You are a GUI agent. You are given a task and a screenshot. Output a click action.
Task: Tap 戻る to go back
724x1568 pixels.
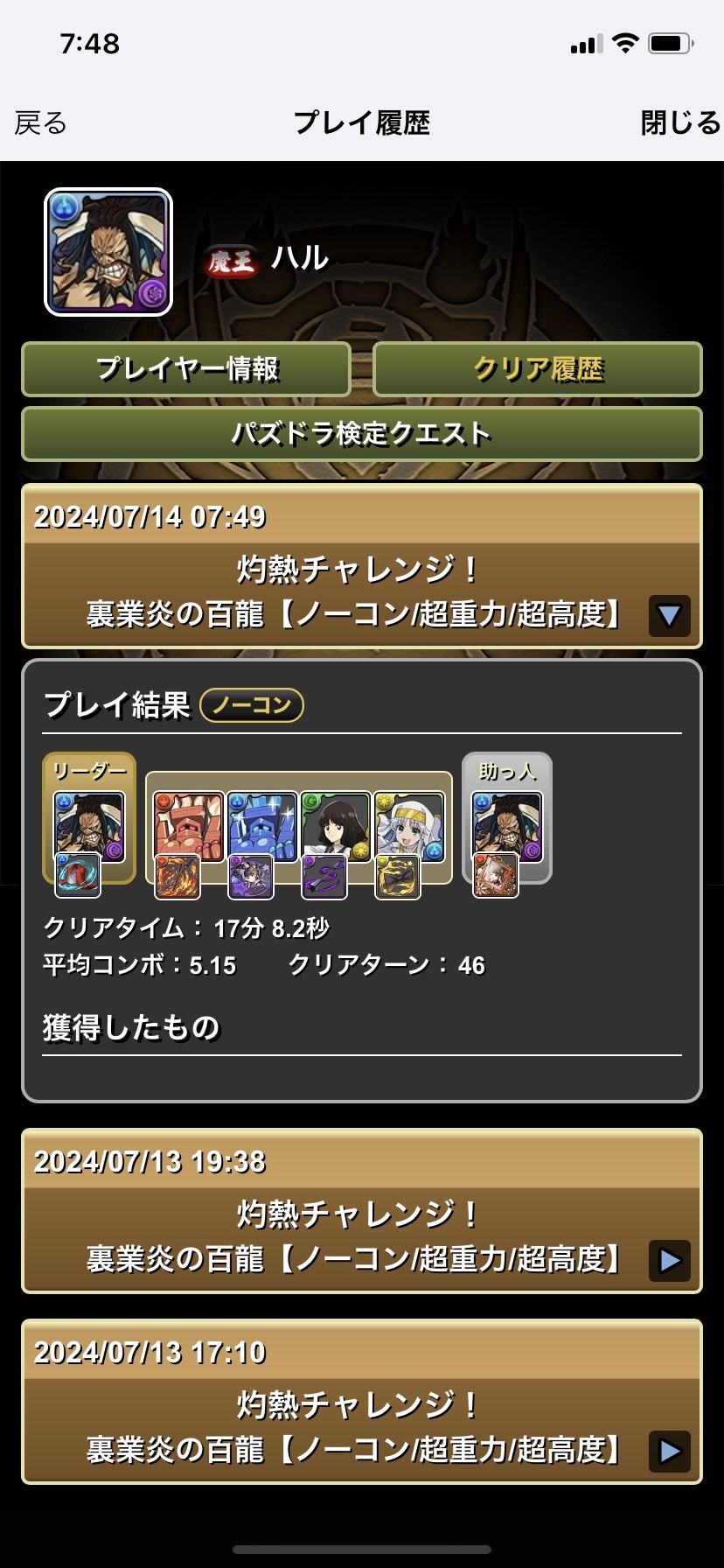coord(41,123)
